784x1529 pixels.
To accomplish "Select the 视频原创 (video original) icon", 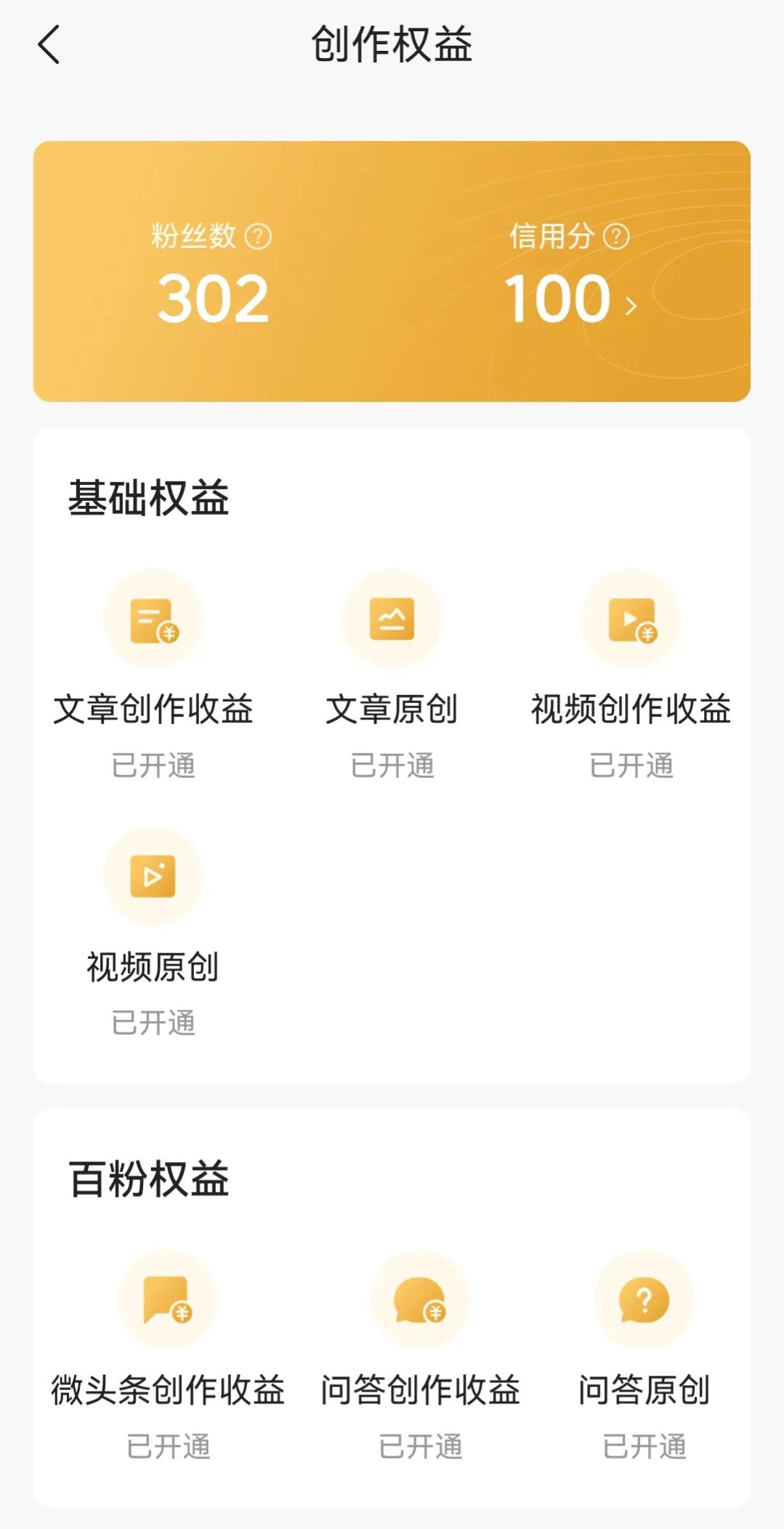I will (153, 876).
